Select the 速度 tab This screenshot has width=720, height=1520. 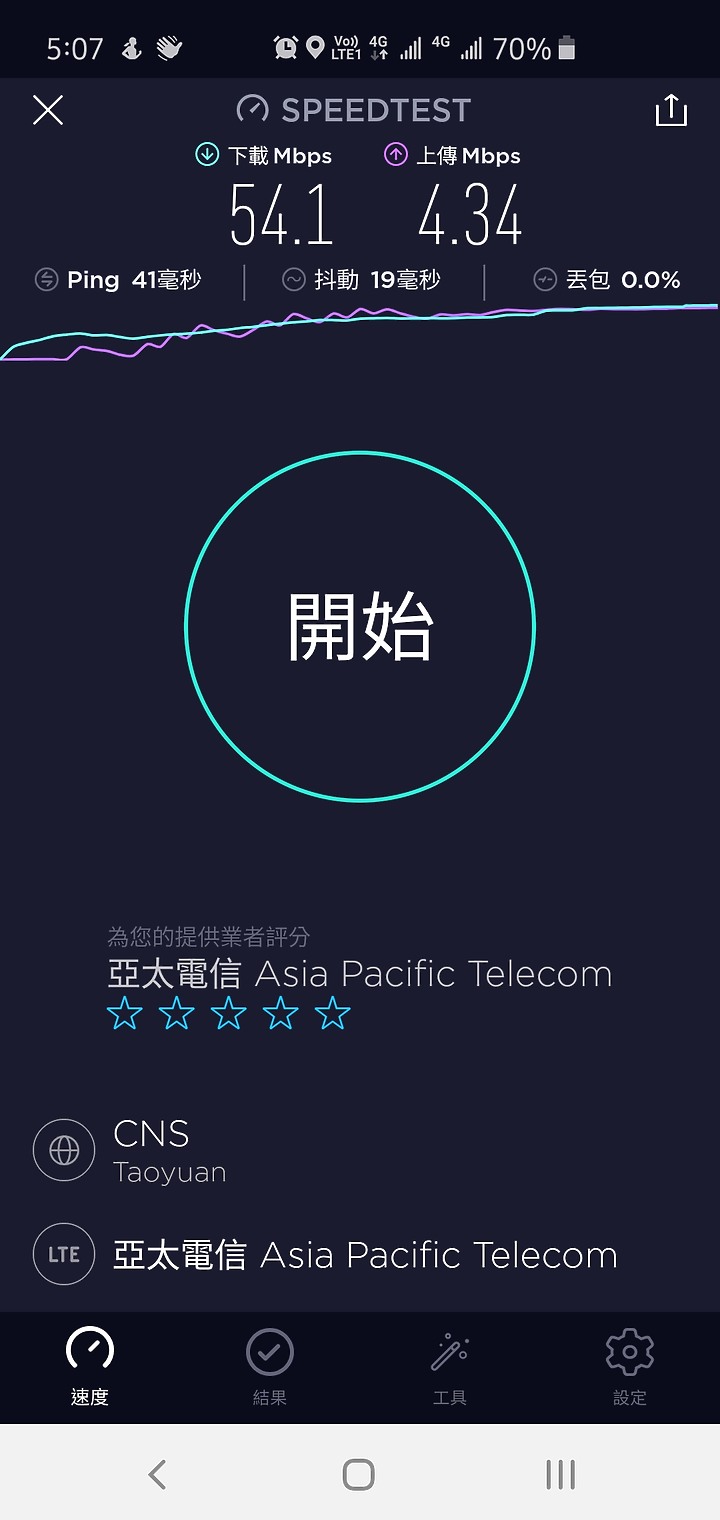click(x=90, y=1367)
